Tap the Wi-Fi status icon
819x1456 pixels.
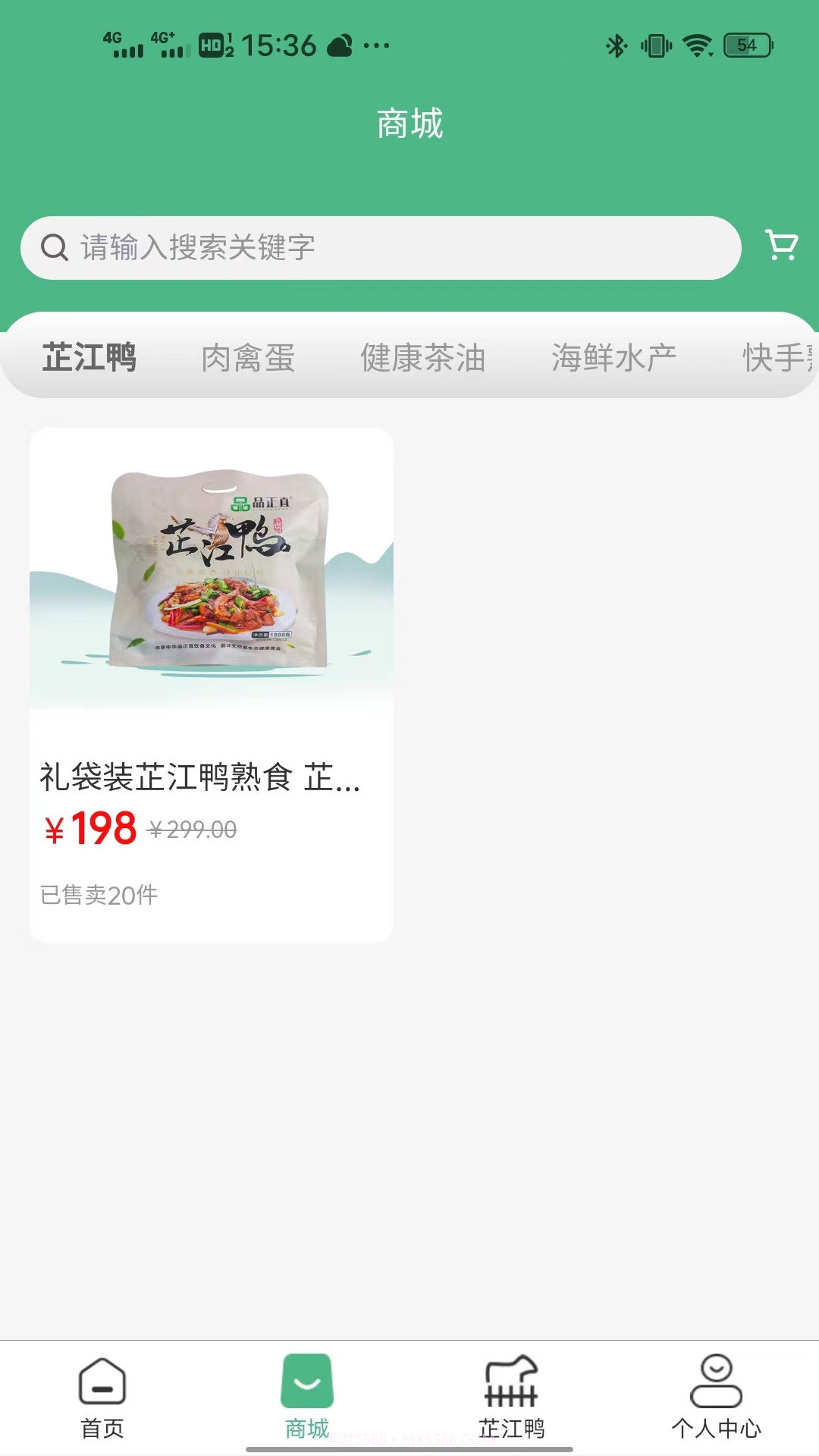coord(698,45)
